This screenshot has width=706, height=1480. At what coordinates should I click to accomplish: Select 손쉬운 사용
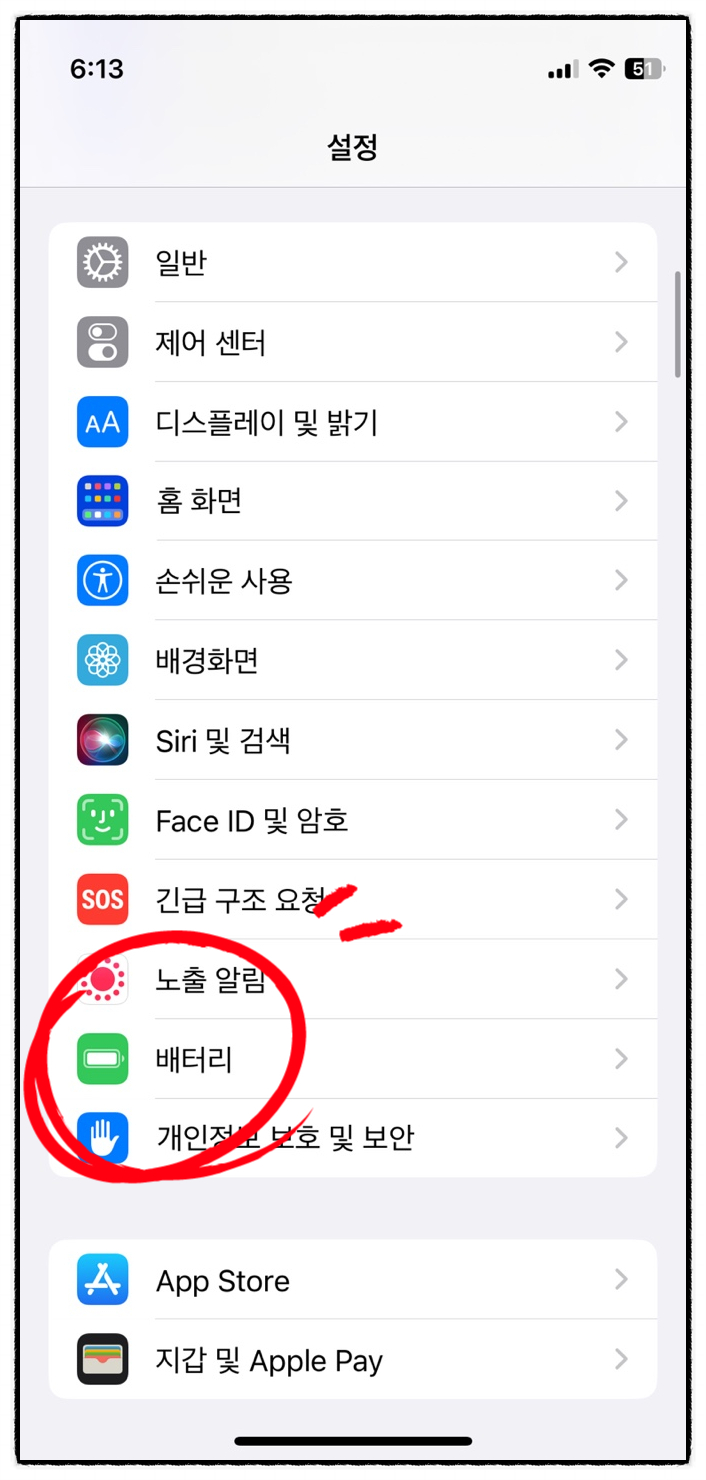click(x=353, y=581)
